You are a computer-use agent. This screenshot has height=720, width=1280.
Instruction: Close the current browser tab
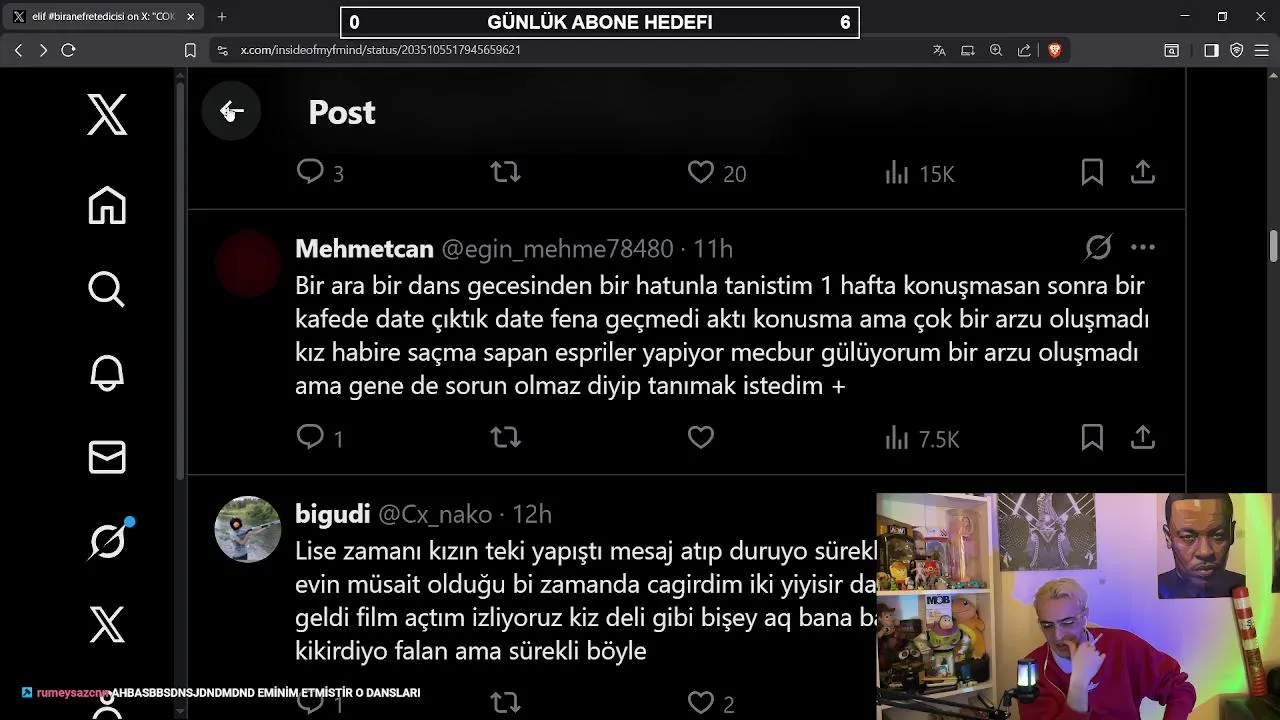click(x=191, y=17)
